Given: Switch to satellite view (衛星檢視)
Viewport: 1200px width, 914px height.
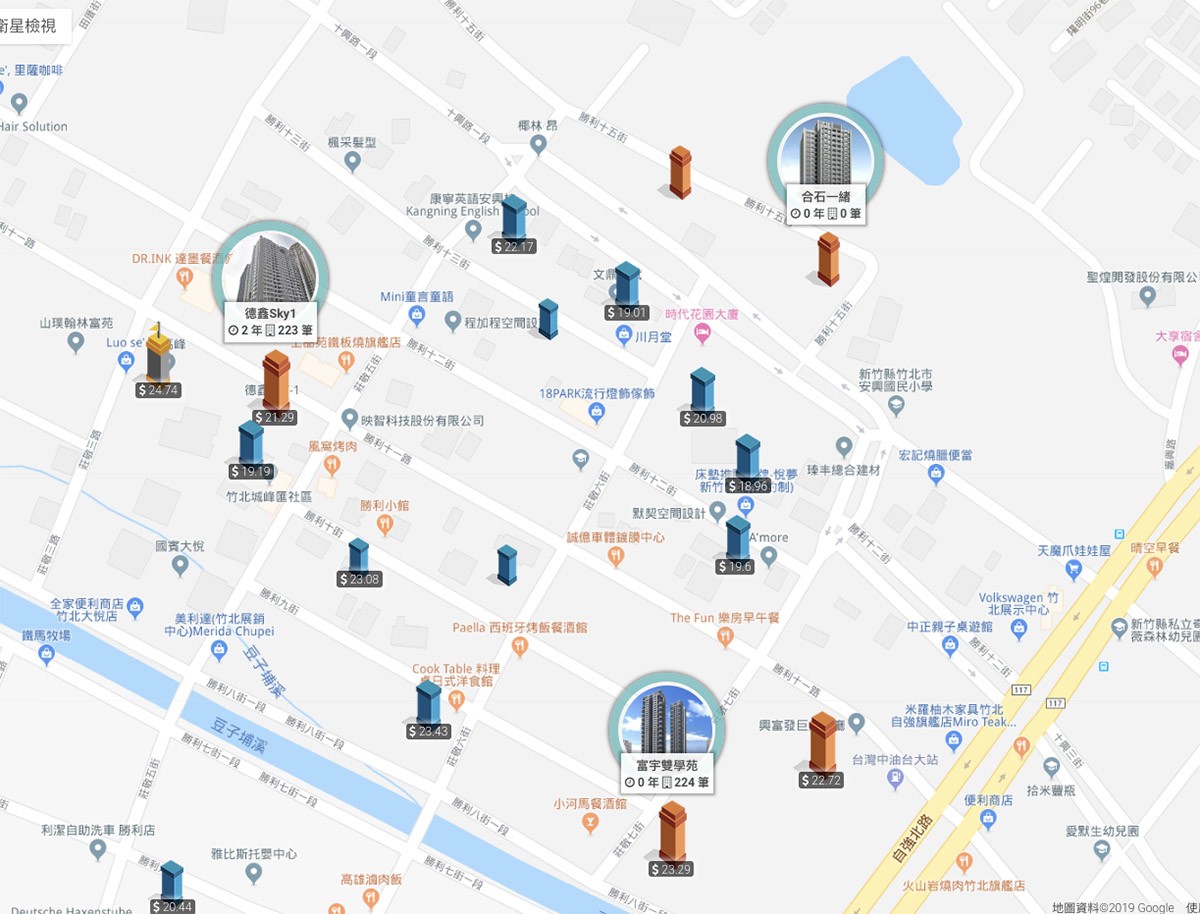Looking at the screenshot, I should click(35, 25).
